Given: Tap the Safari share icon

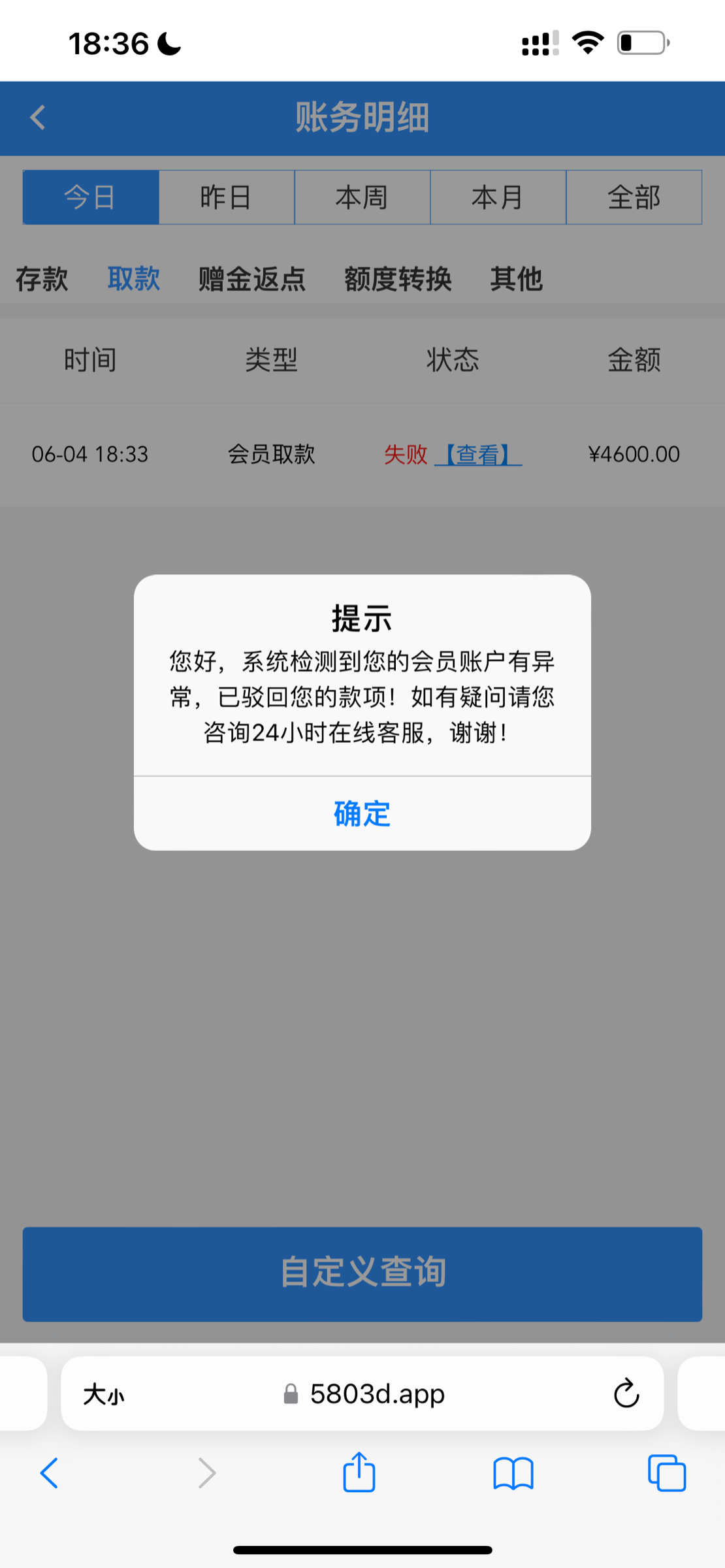Looking at the screenshot, I should (x=358, y=1473).
